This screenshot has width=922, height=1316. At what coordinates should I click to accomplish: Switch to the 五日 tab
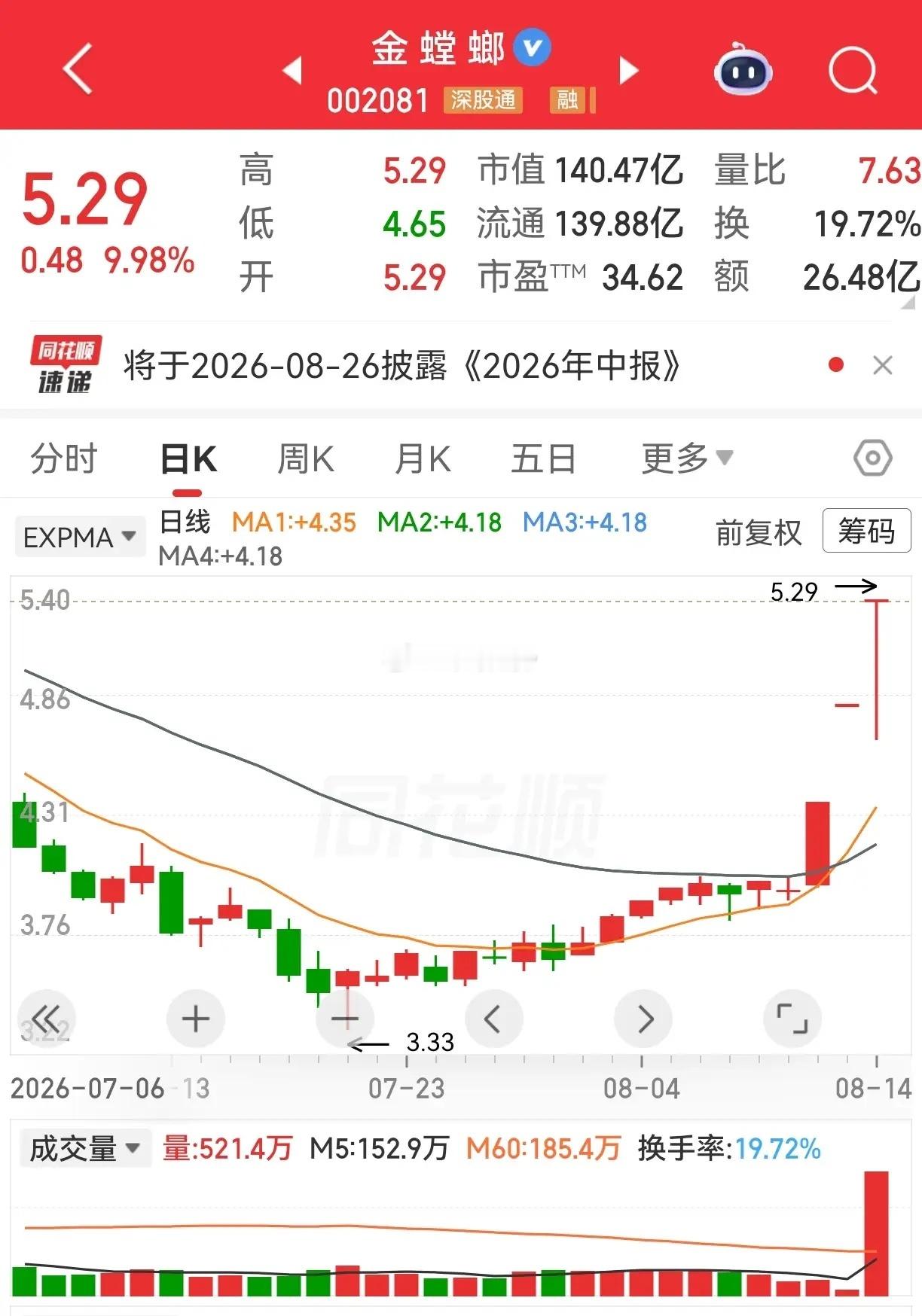tap(543, 458)
